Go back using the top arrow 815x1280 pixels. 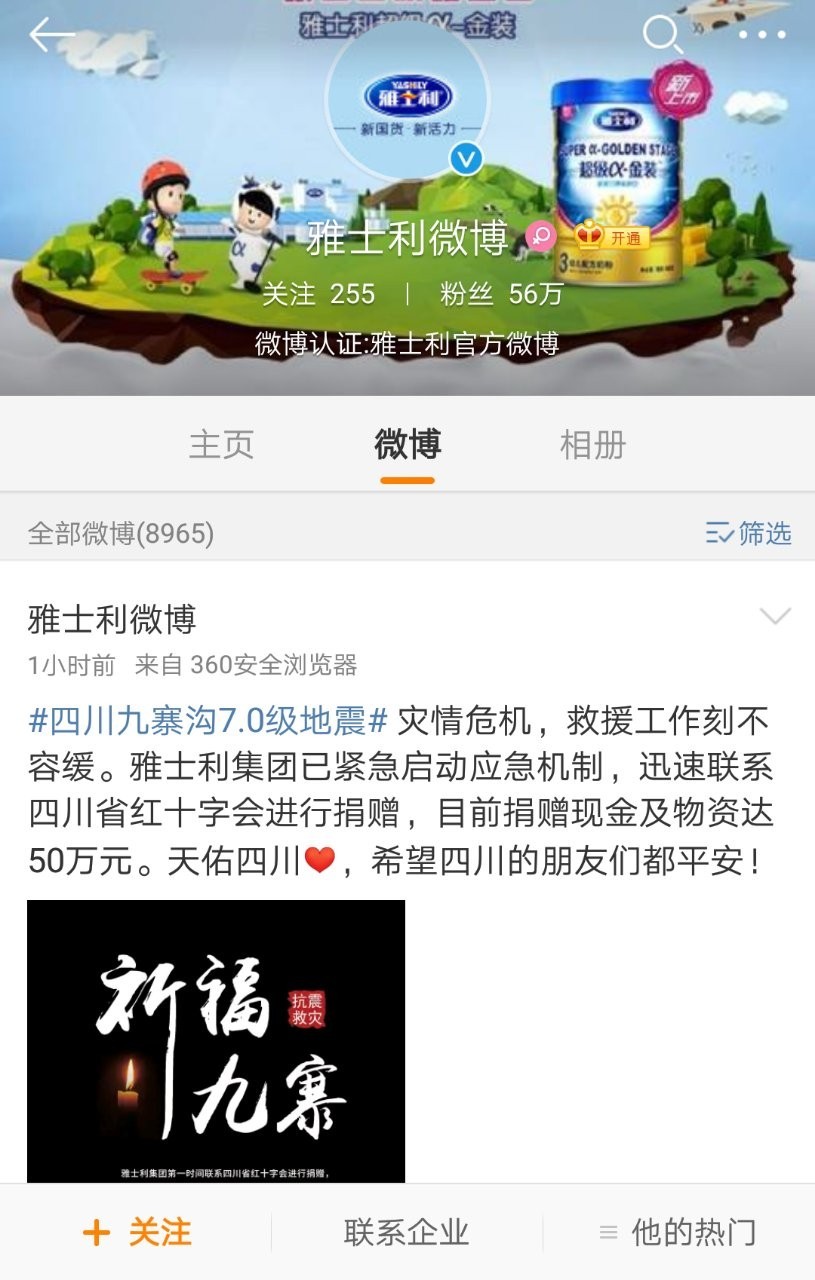pyautogui.click(x=52, y=36)
